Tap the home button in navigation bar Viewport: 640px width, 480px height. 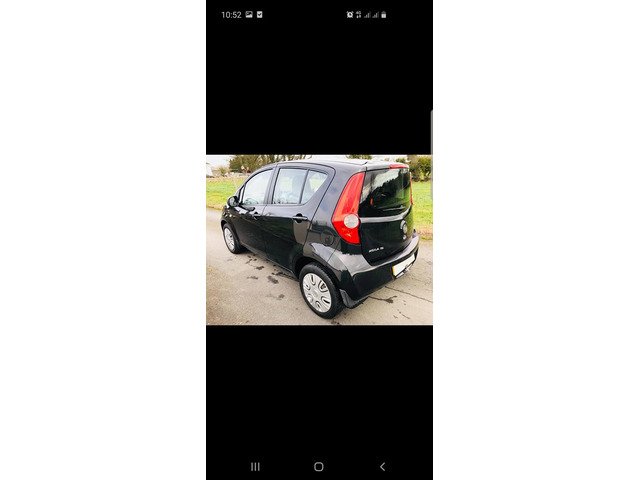(319, 466)
